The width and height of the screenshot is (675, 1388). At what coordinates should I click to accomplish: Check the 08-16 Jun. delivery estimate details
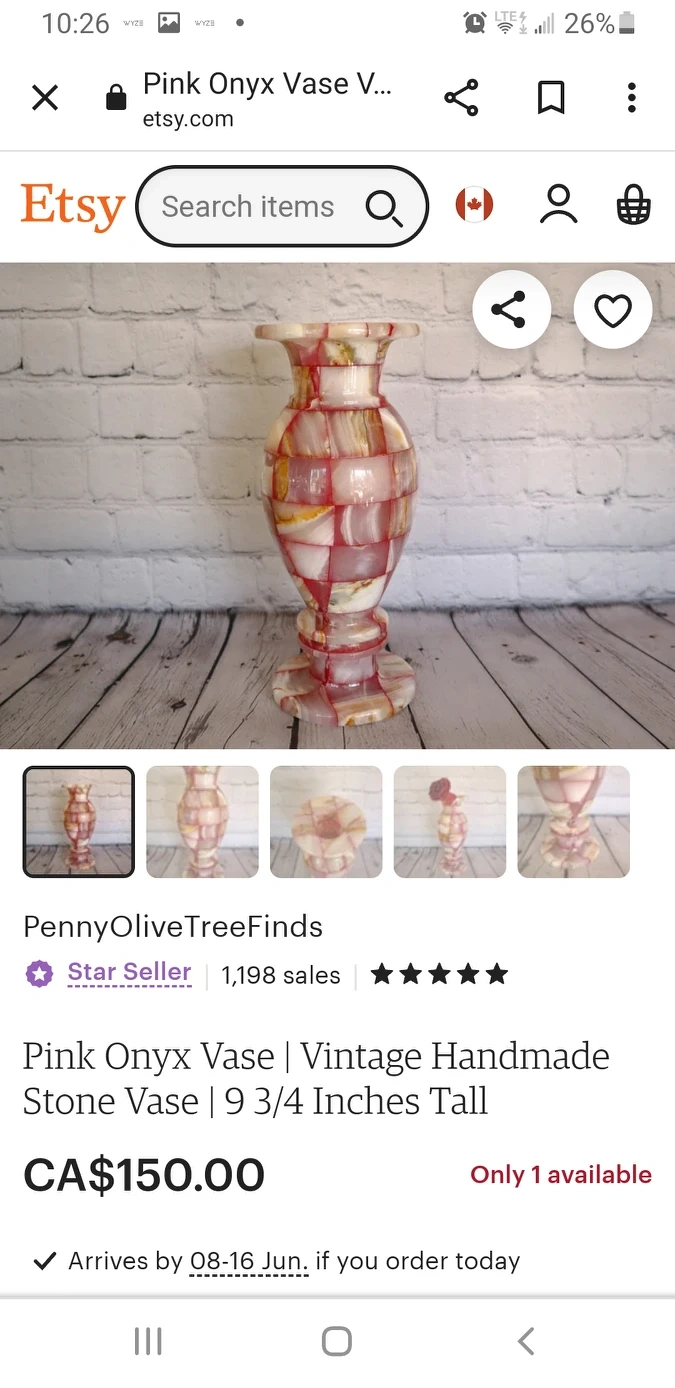click(249, 1262)
